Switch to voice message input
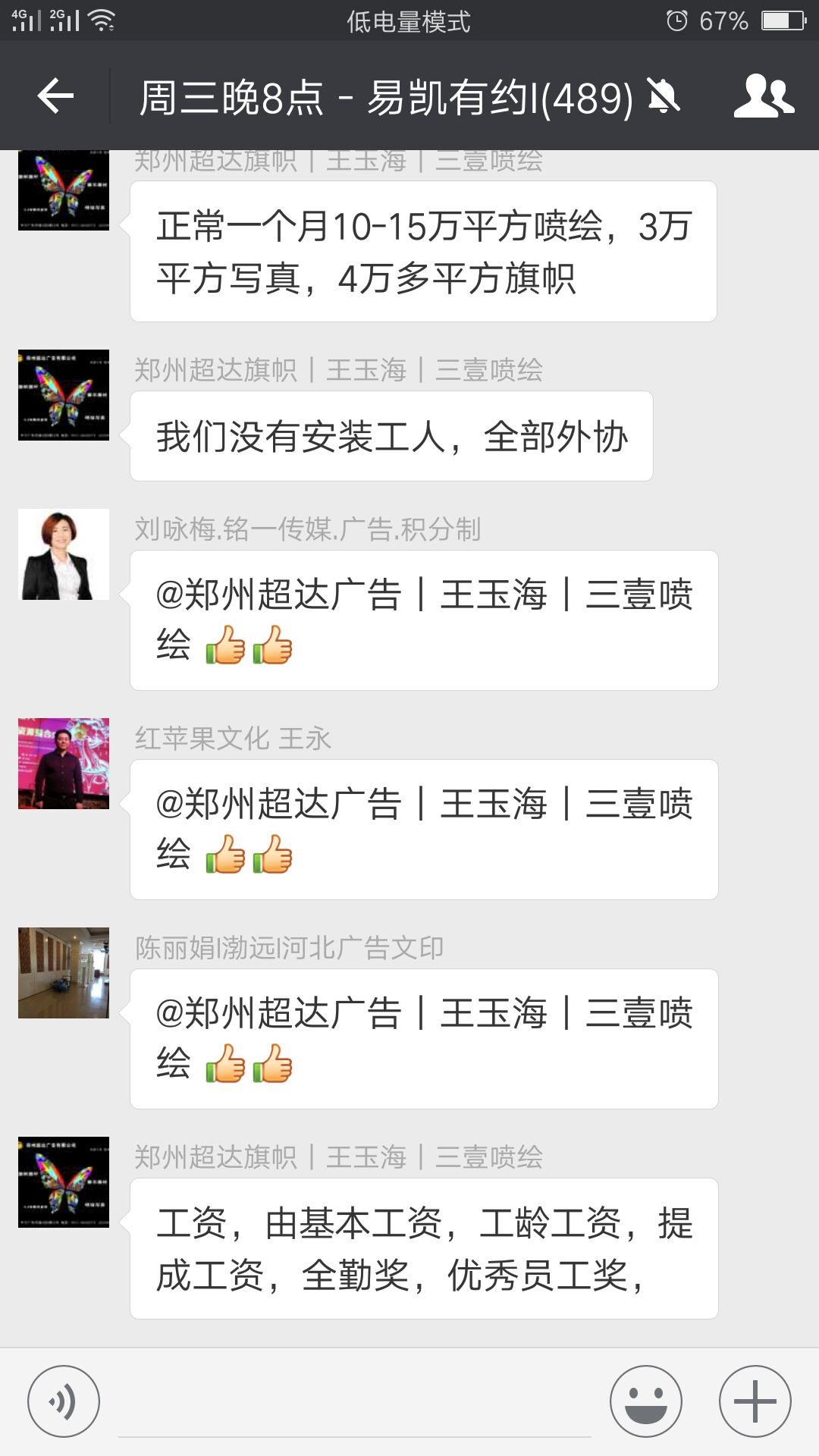The height and width of the screenshot is (1456, 819). (64, 1401)
